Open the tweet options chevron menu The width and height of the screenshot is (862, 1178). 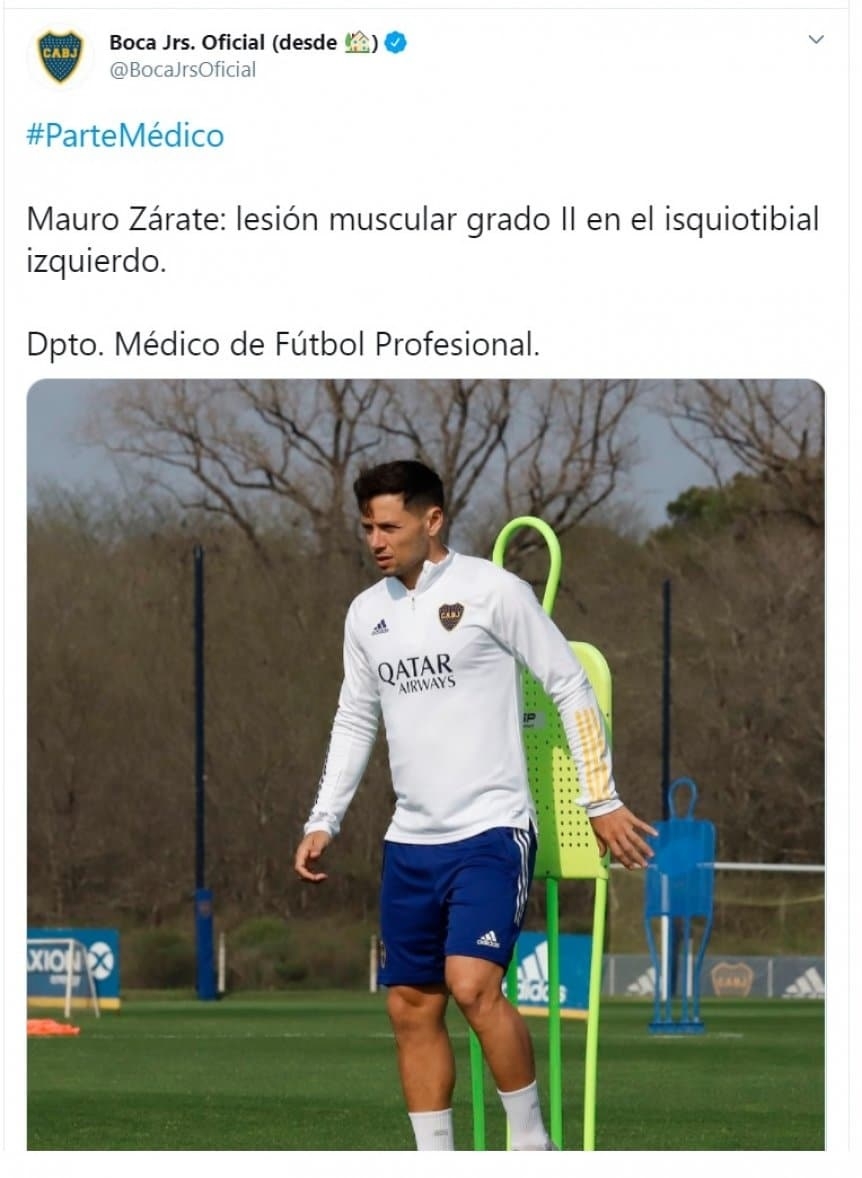click(816, 40)
